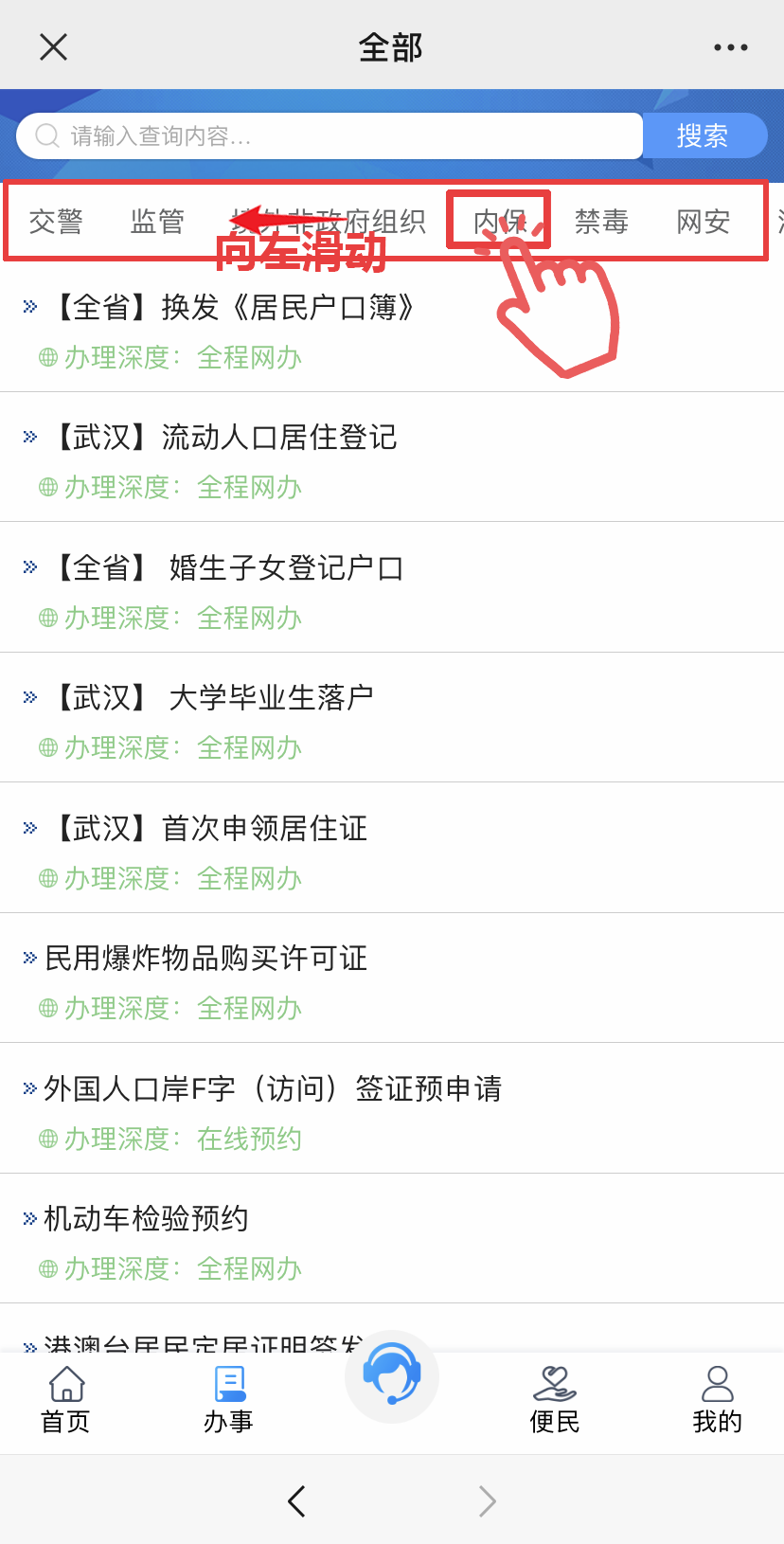Image resolution: width=784 pixels, height=1544 pixels.
Task: Open 民用爆炸物品购买许可证 item
Action: tap(205, 959)
